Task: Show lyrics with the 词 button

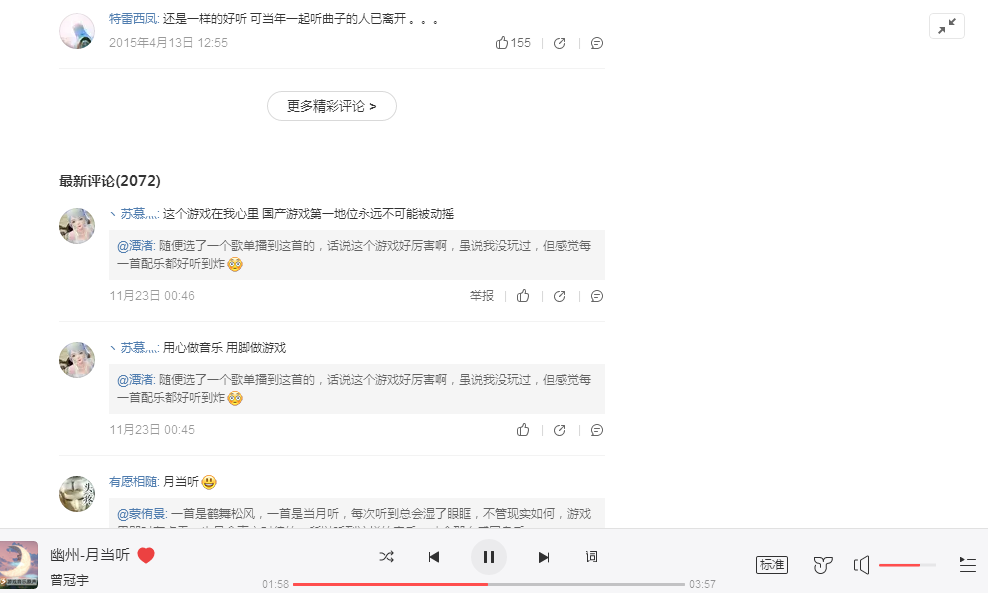Action: 592,557
